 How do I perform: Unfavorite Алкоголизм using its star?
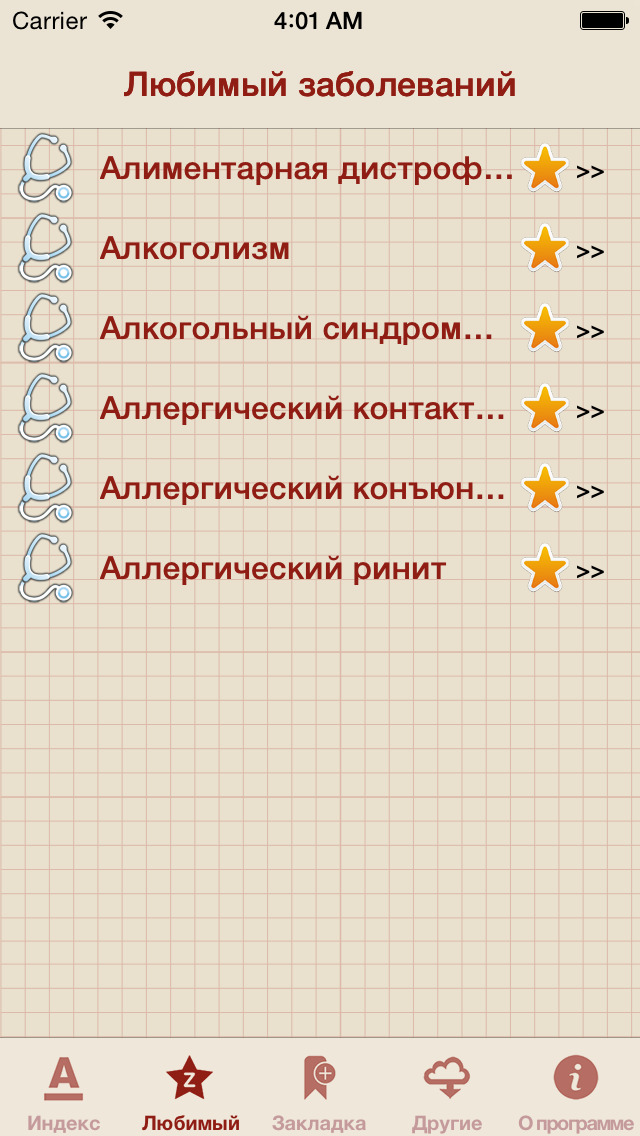point(544,248)
